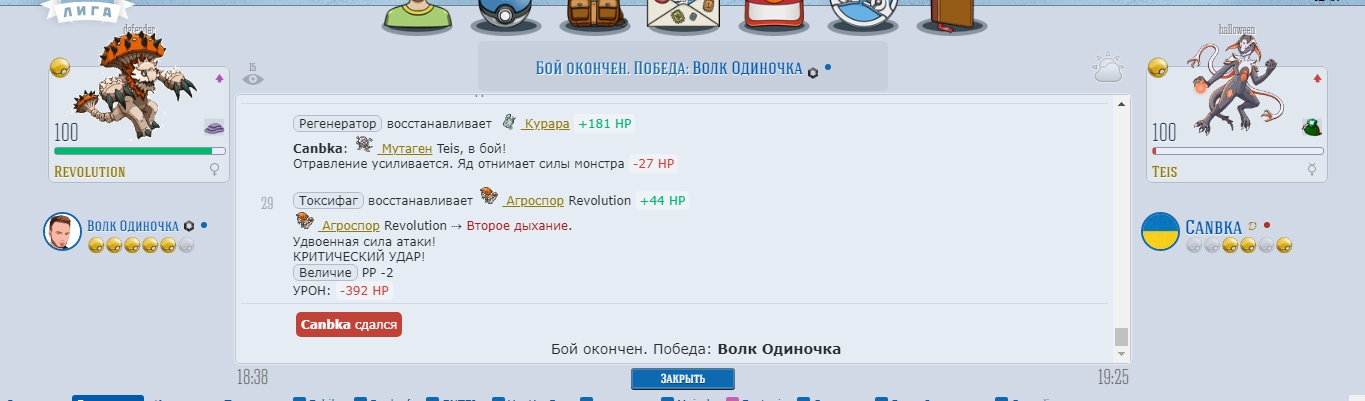The height and width of the screenshot is (401, 1365).
Task: Tap the battle log scroll-down arrow
Action: (1121, 355)
